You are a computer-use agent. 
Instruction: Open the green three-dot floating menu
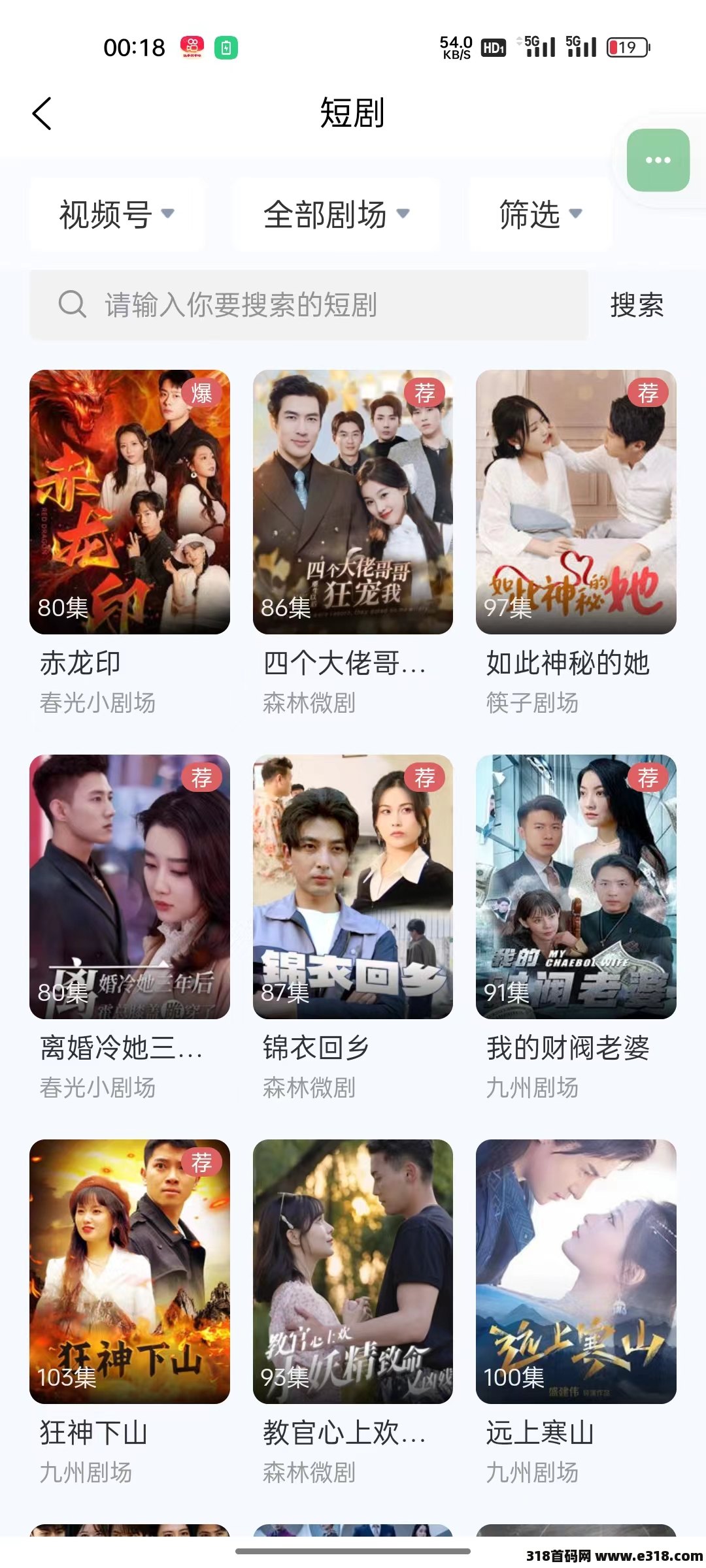[658, 160]
